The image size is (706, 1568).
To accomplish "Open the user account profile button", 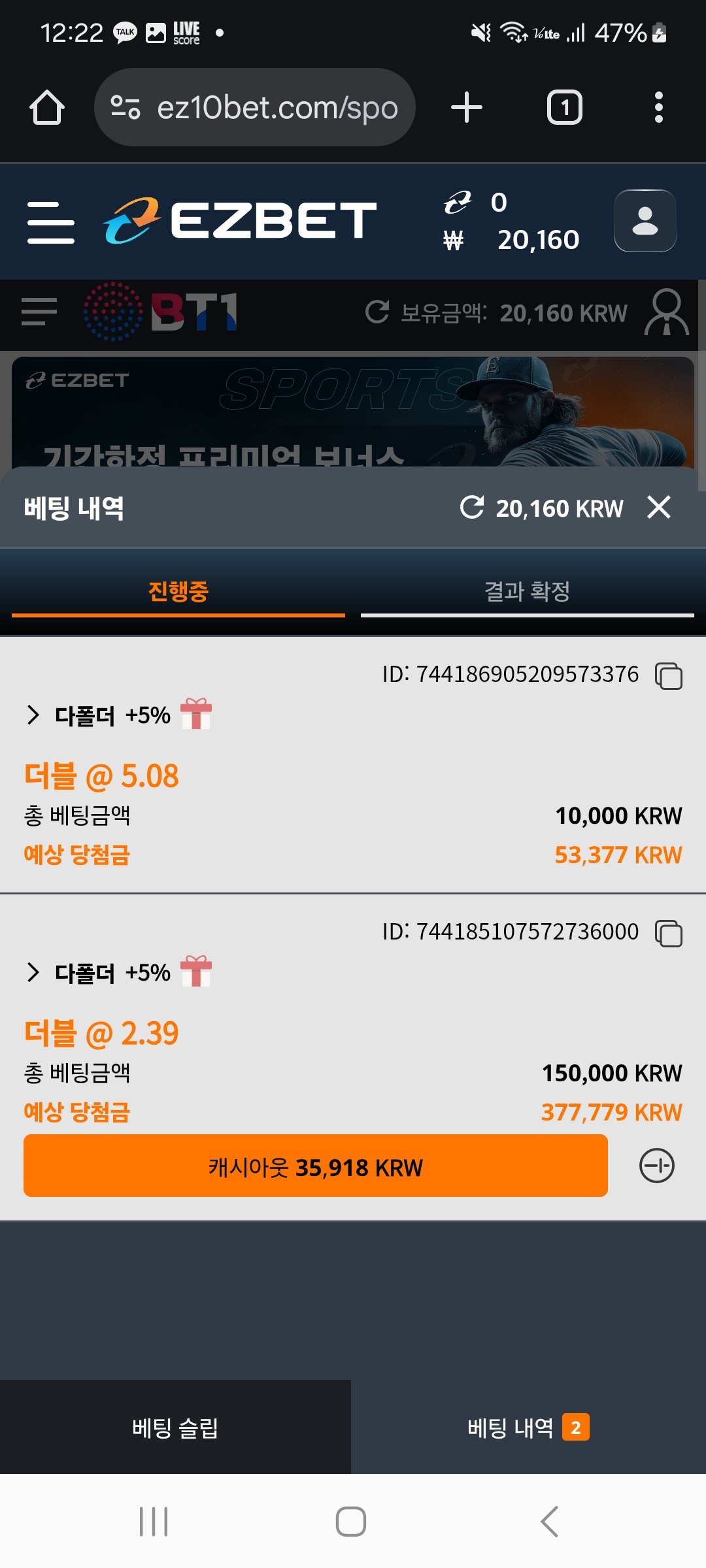I will pyautogui.click(x=645, y=221).
